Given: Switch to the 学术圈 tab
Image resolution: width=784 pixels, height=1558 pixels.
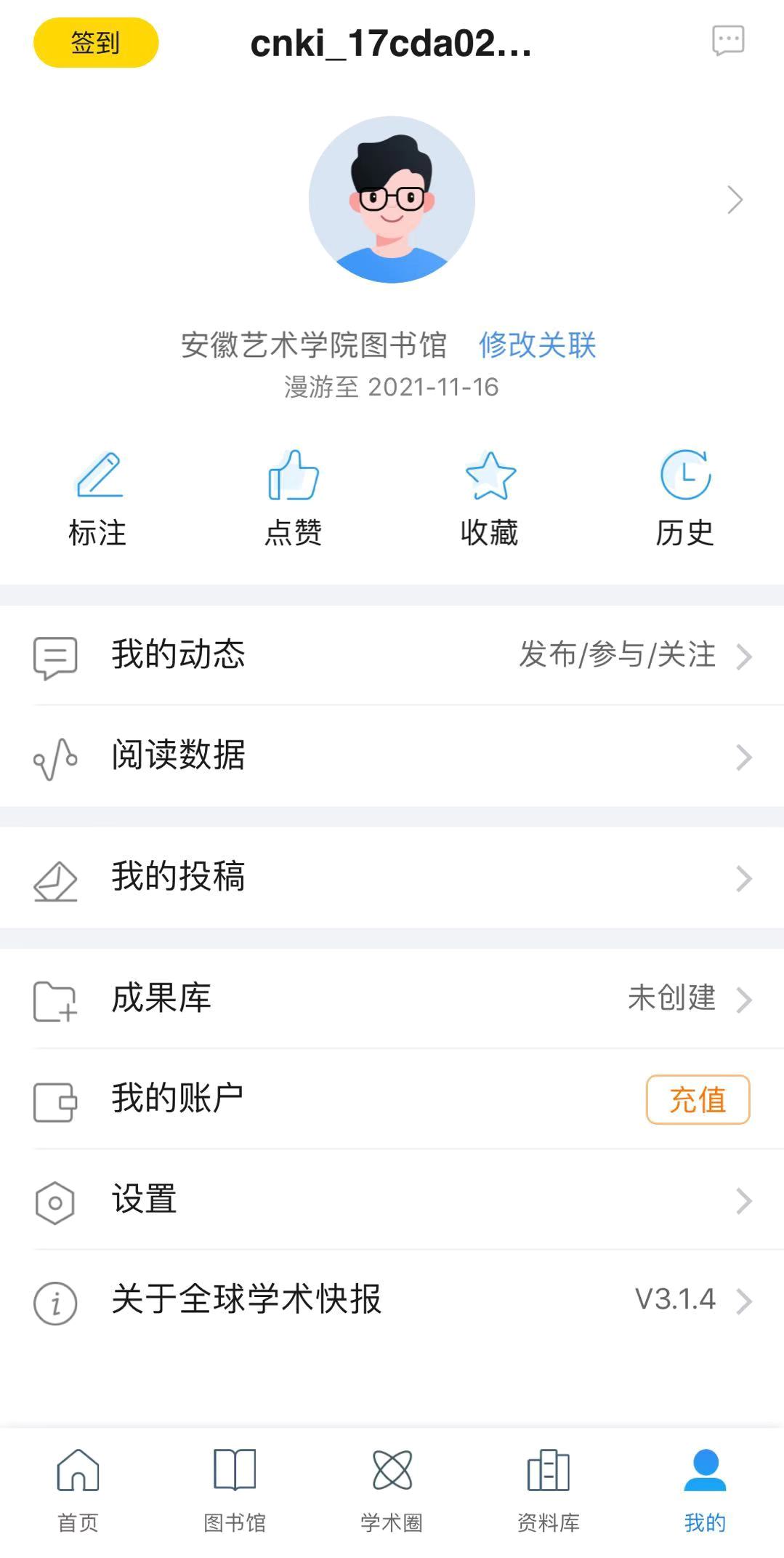Looking at the screenshot, I should tap(392, 1490).
